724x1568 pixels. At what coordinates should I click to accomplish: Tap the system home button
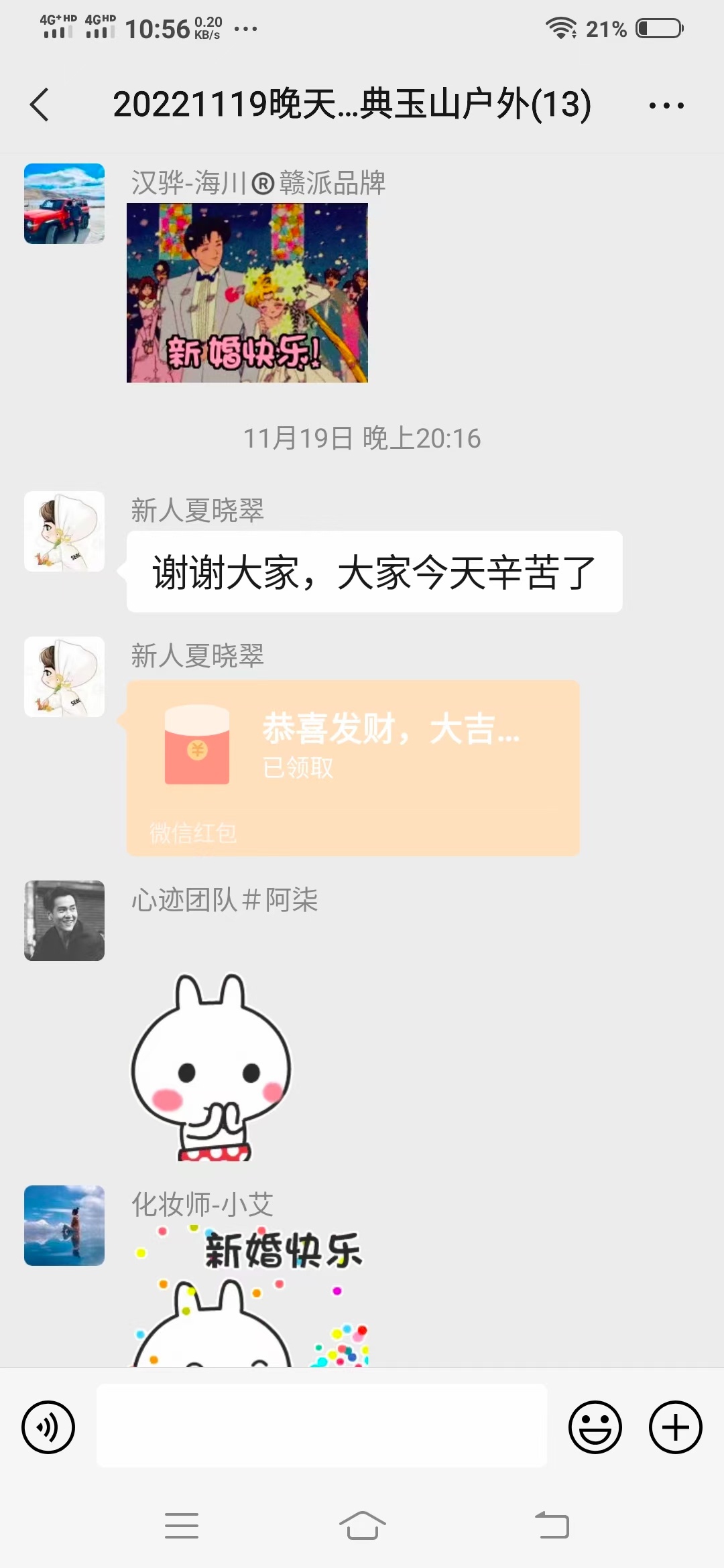pyautogui.click(x=362, y=1526)
